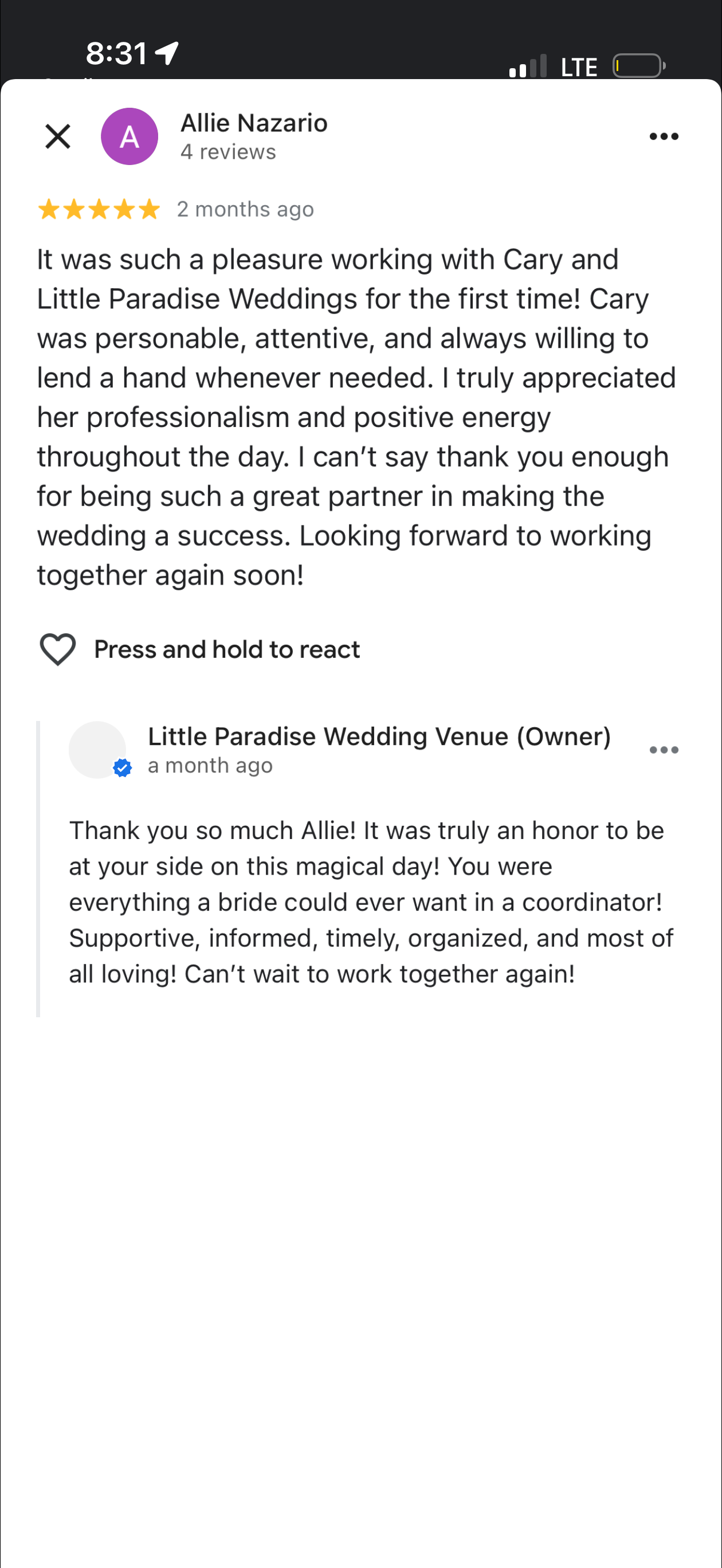Tap the heart to react to review
Image resolution: width=722 pixels, height=1568 pixels.
58,649
